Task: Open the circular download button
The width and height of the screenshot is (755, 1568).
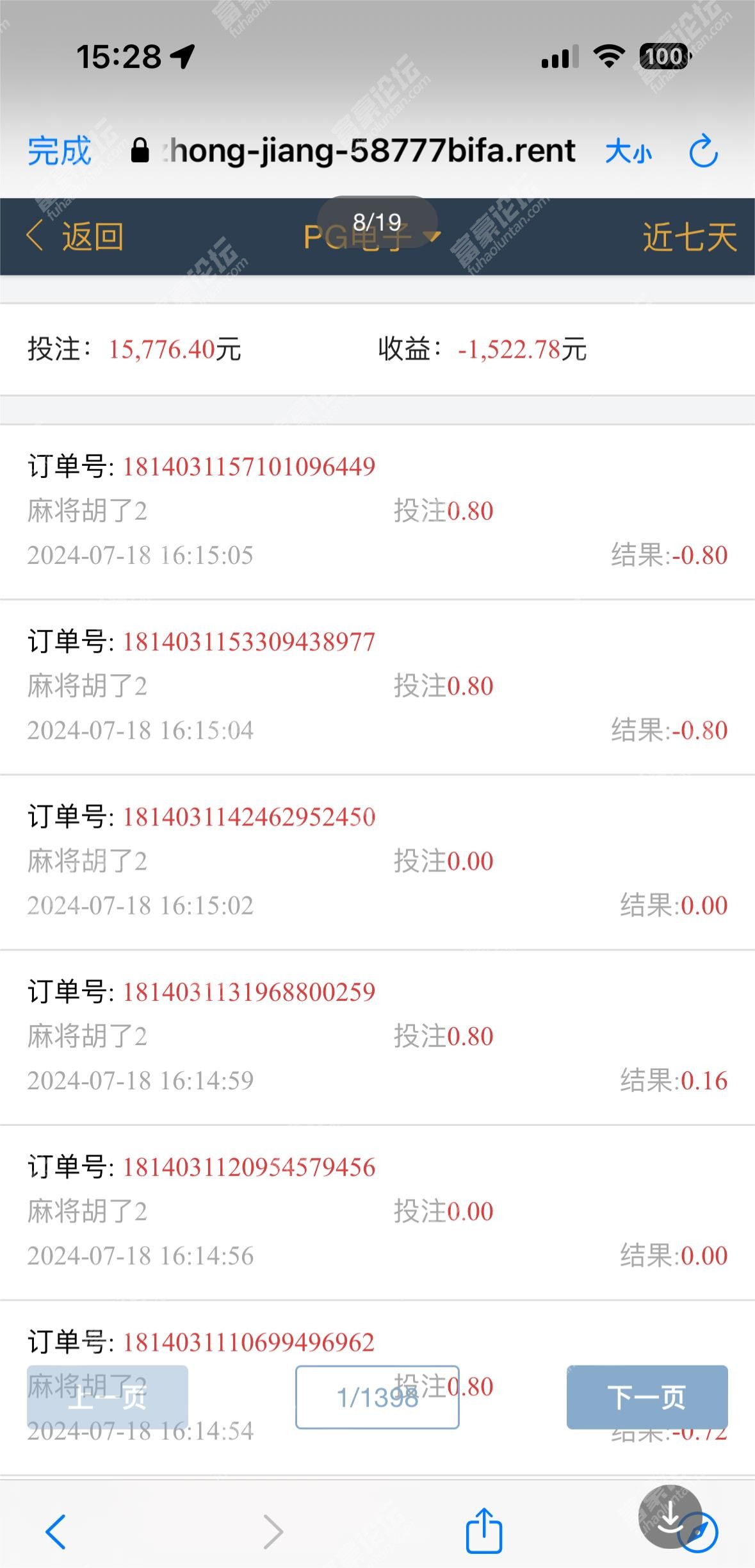Action: tap(670, 1516)
